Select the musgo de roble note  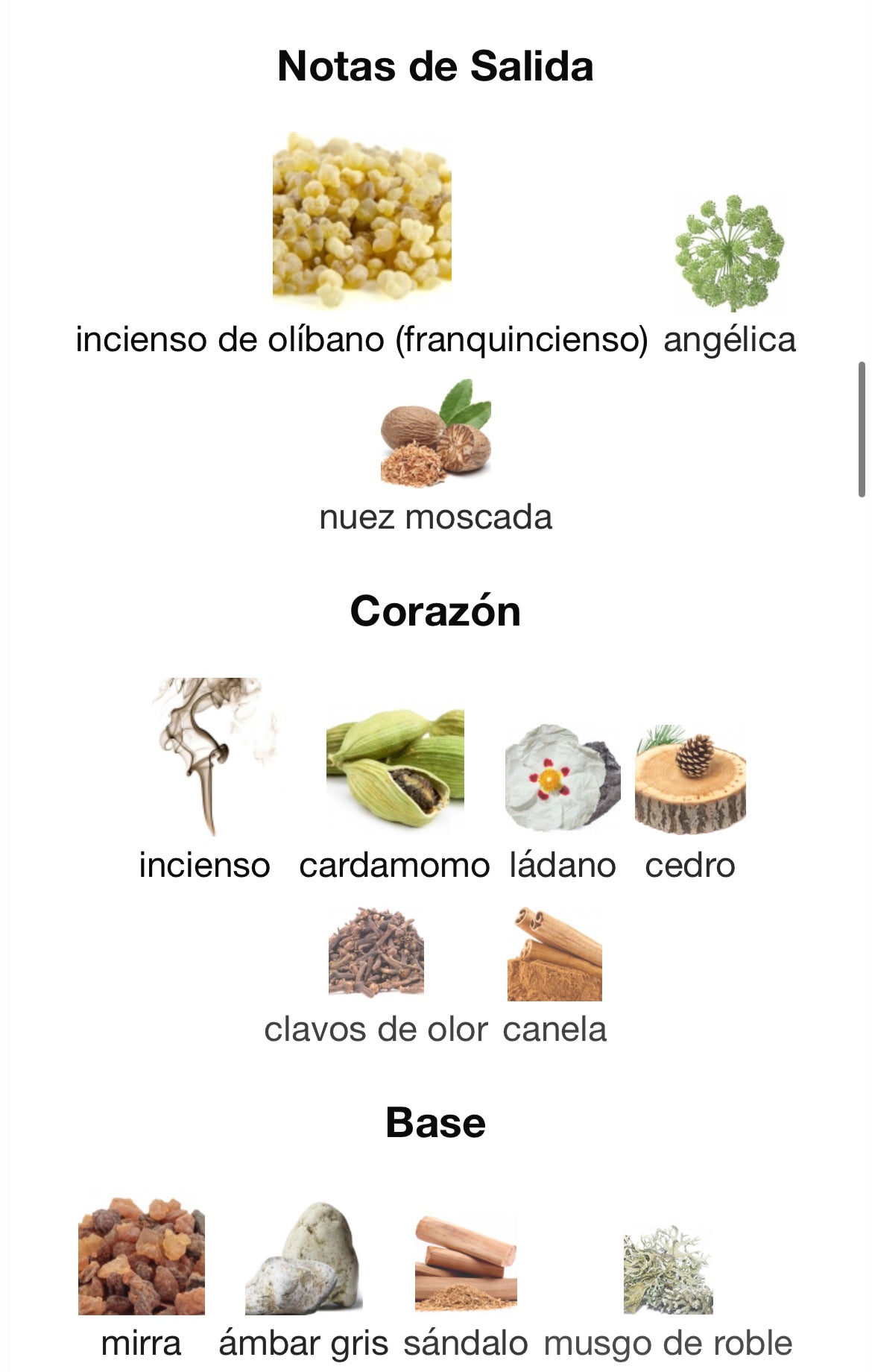coord(668,1269)
